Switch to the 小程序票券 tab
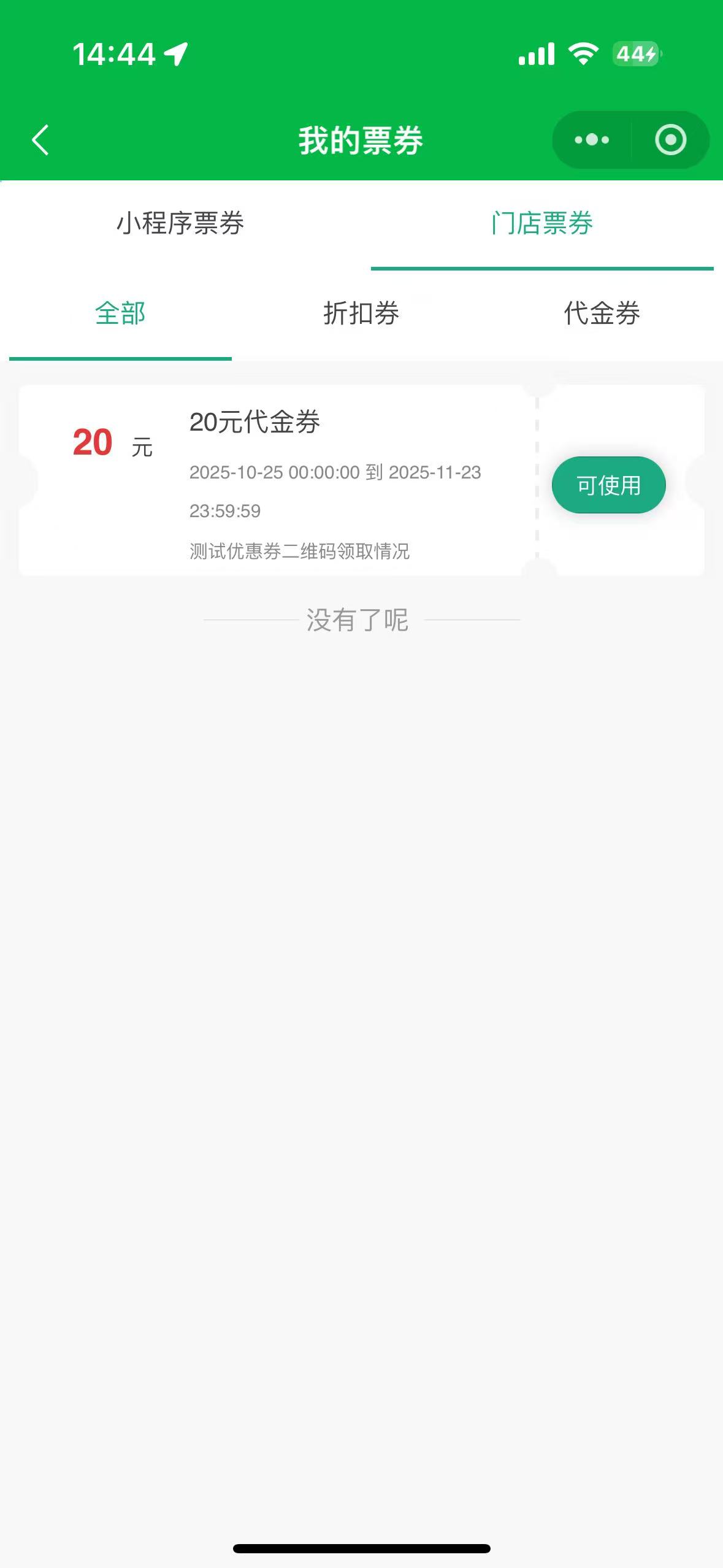This screenshot has width=723, height=1568. tap(180, 223)
